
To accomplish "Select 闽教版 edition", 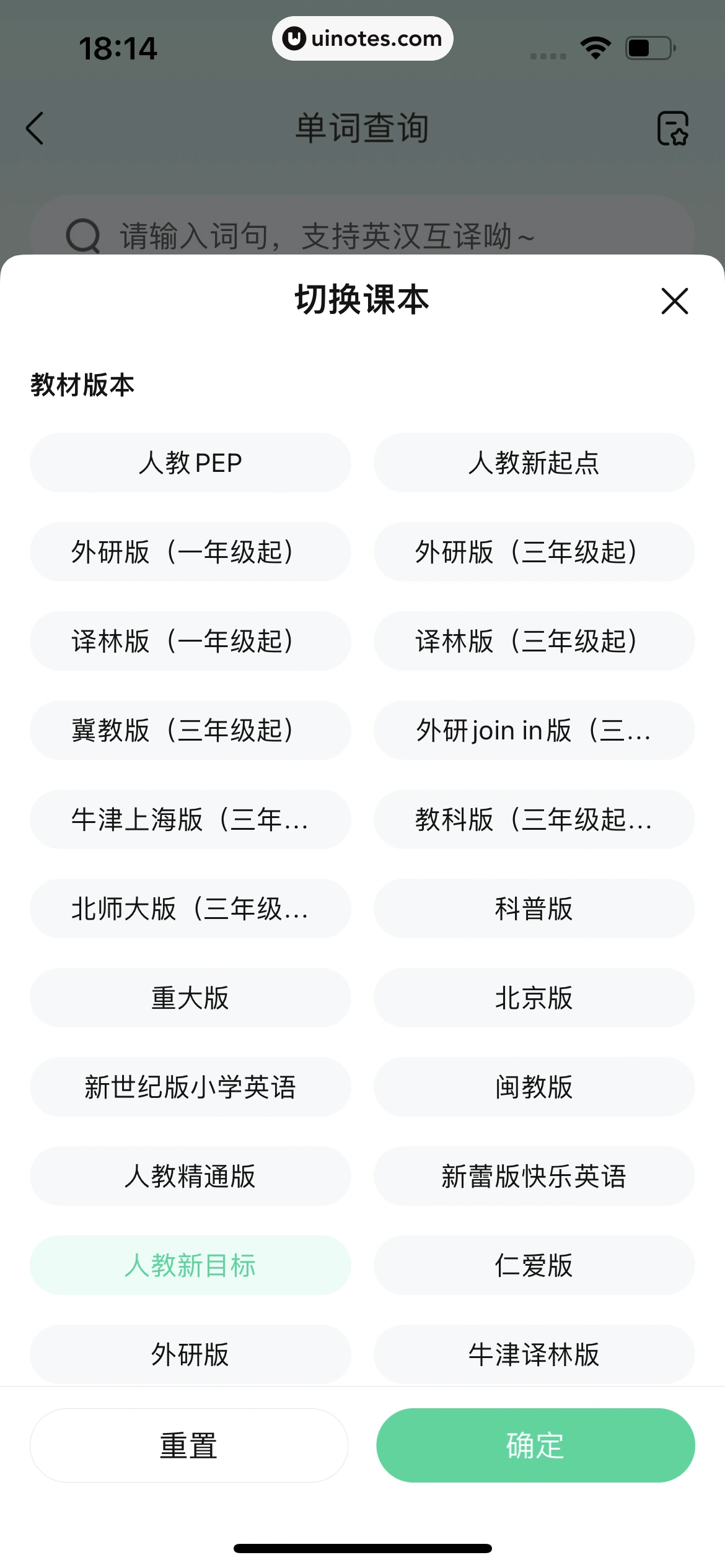I will (x=534, y=1087).
